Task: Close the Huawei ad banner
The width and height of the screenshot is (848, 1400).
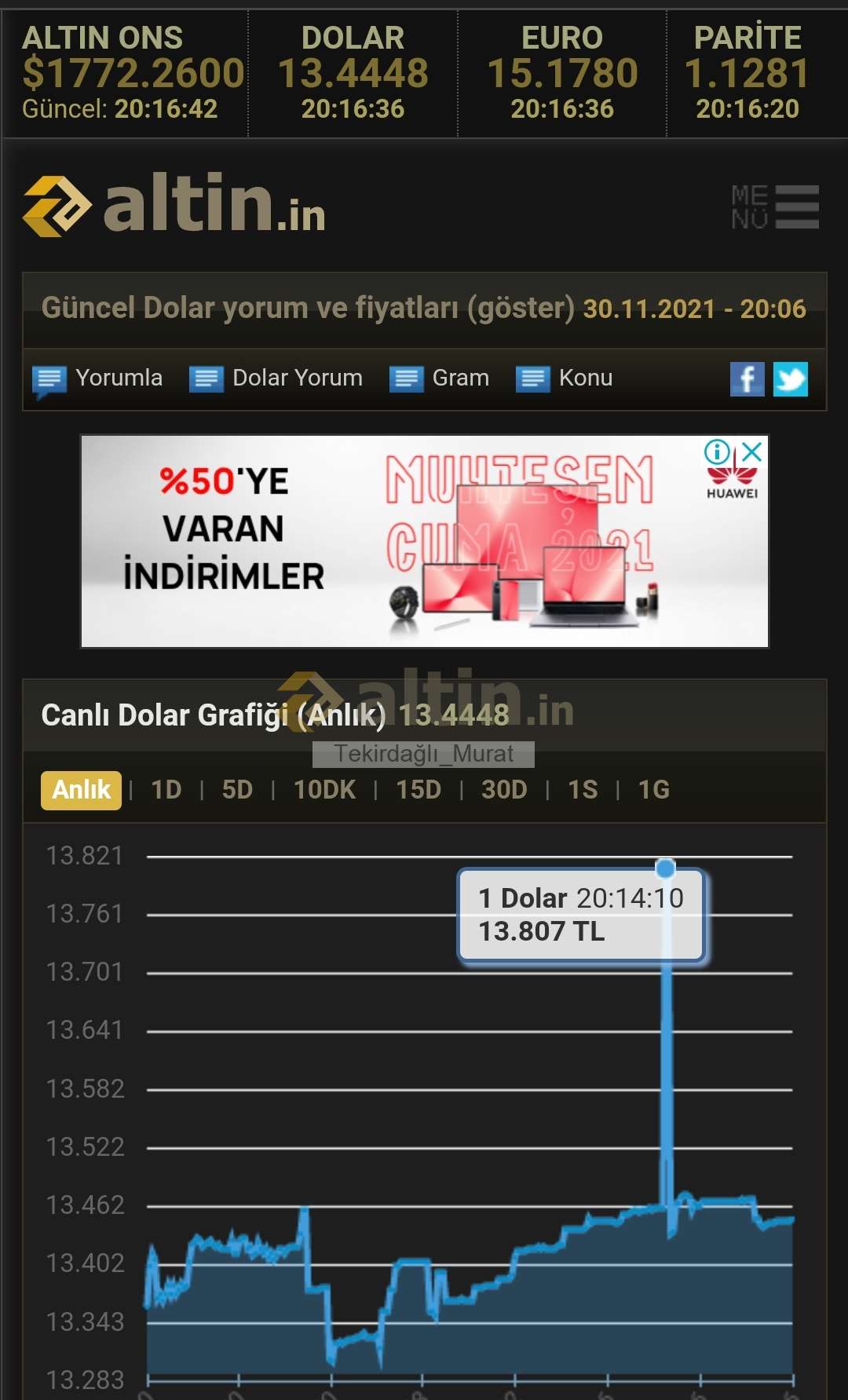Action: [x=751, y=451]
